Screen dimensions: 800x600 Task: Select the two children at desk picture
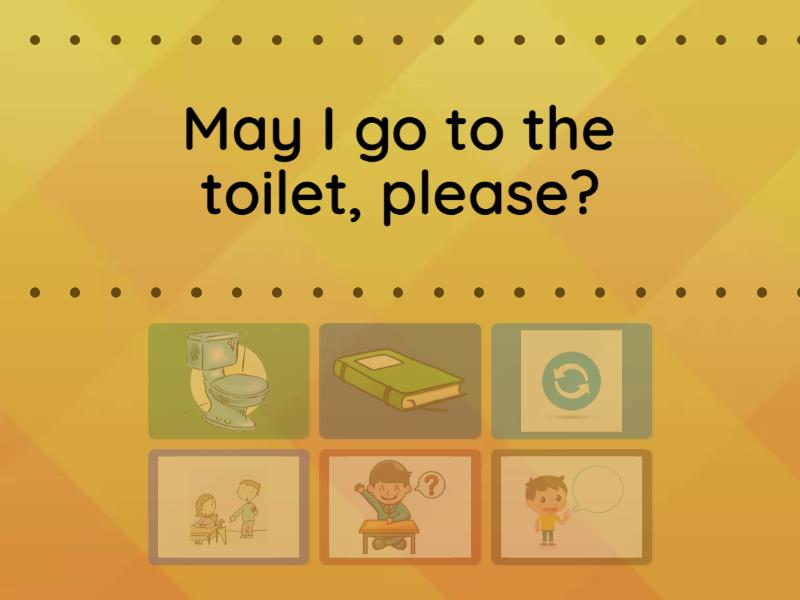click(229, 507)
